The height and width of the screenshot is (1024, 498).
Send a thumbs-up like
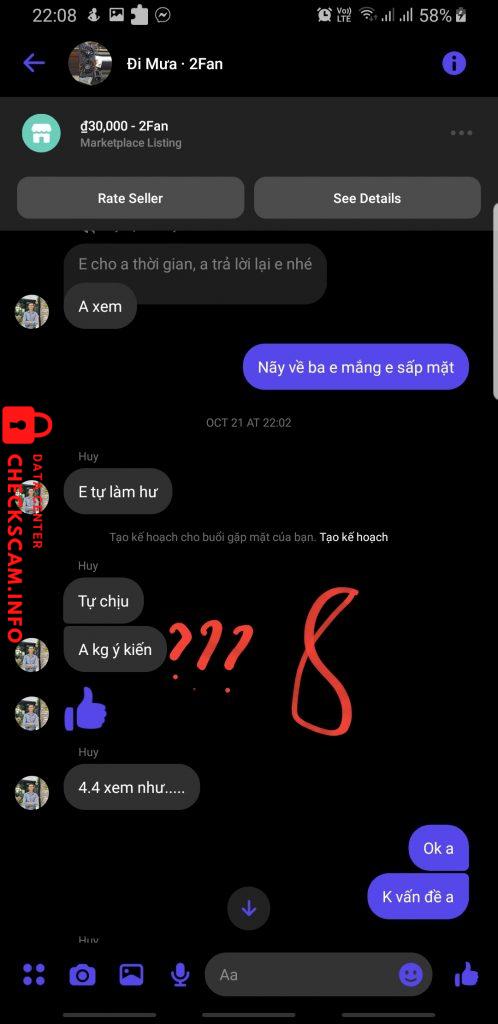[467, 975]
